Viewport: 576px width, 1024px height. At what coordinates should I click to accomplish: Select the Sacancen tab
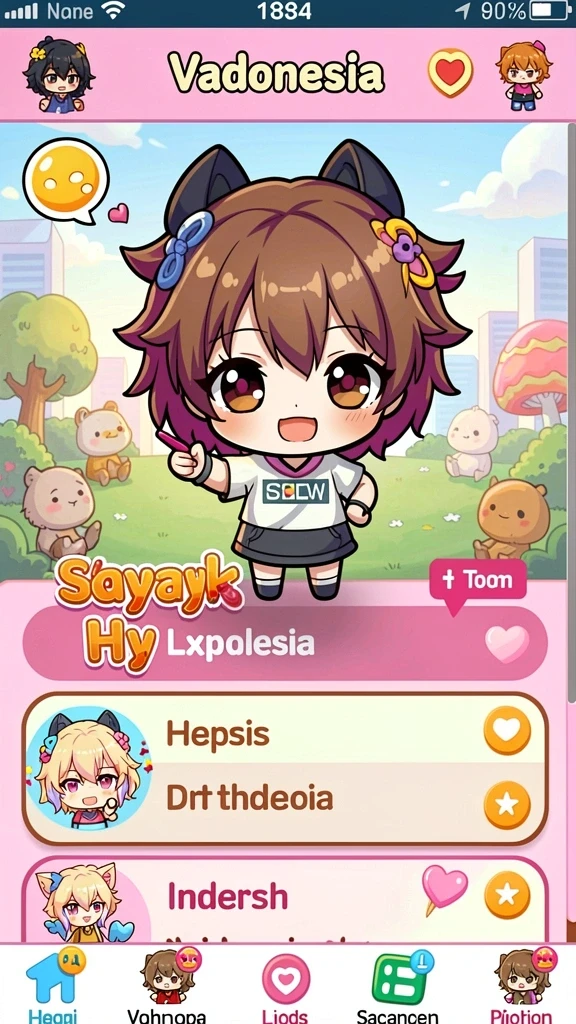click(398, 985)
